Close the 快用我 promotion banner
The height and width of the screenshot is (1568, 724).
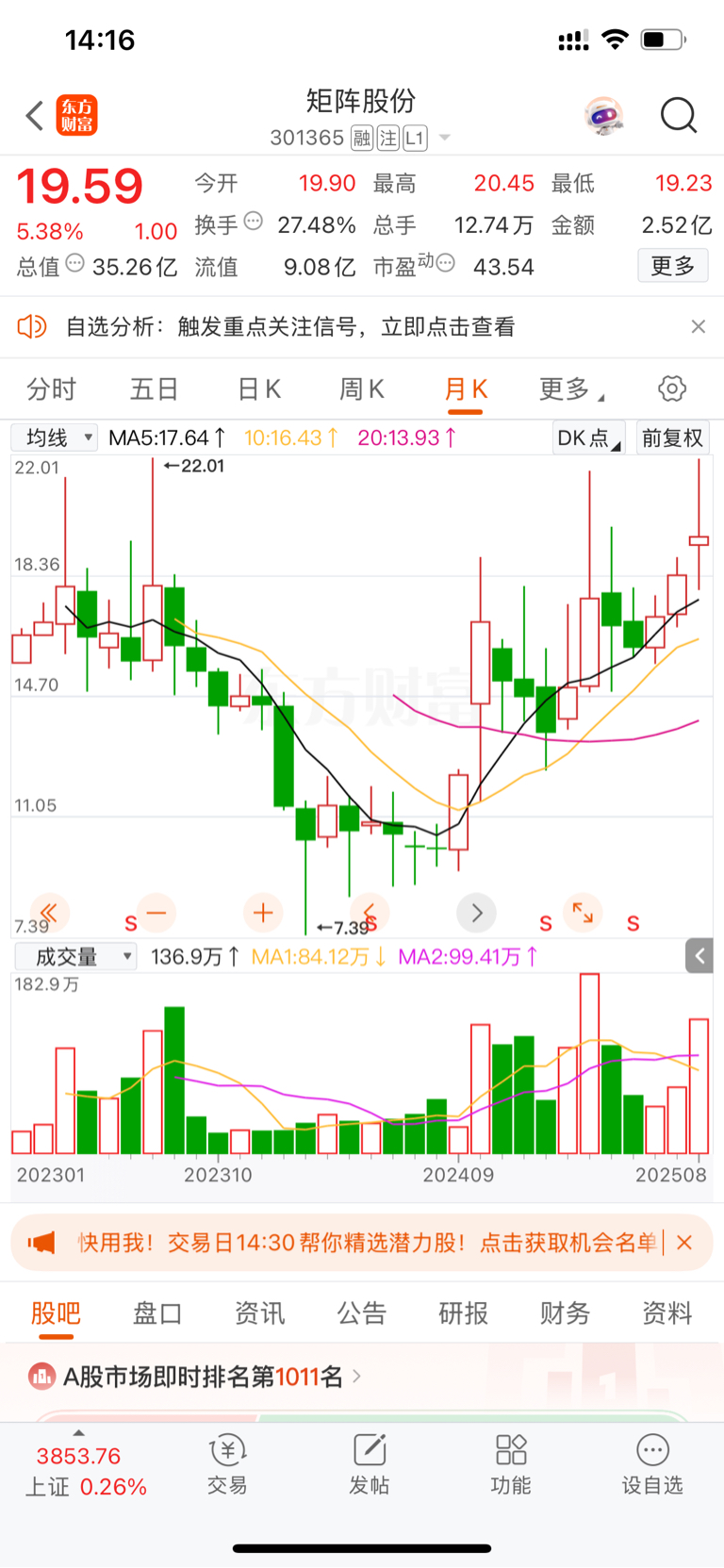tap(685, 1243)
